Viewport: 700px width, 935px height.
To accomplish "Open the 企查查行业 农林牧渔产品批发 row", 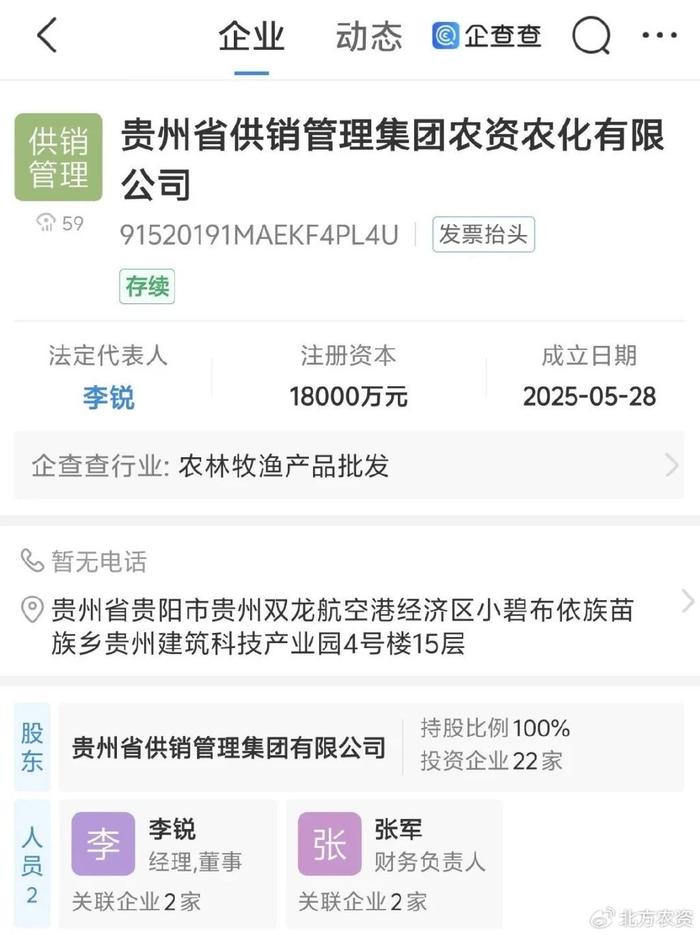I will (350, 465).
